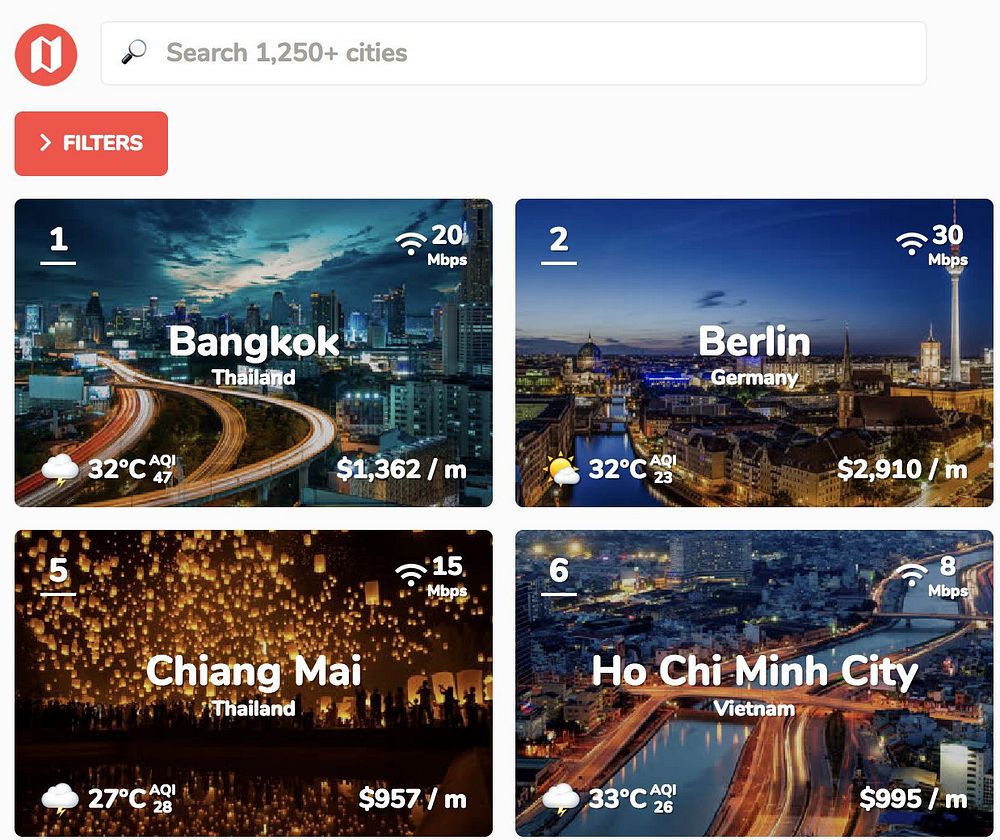The width and height of the screenshot is (1000, 840).
Task: View the Berlin city card
Action: [754, 352]
